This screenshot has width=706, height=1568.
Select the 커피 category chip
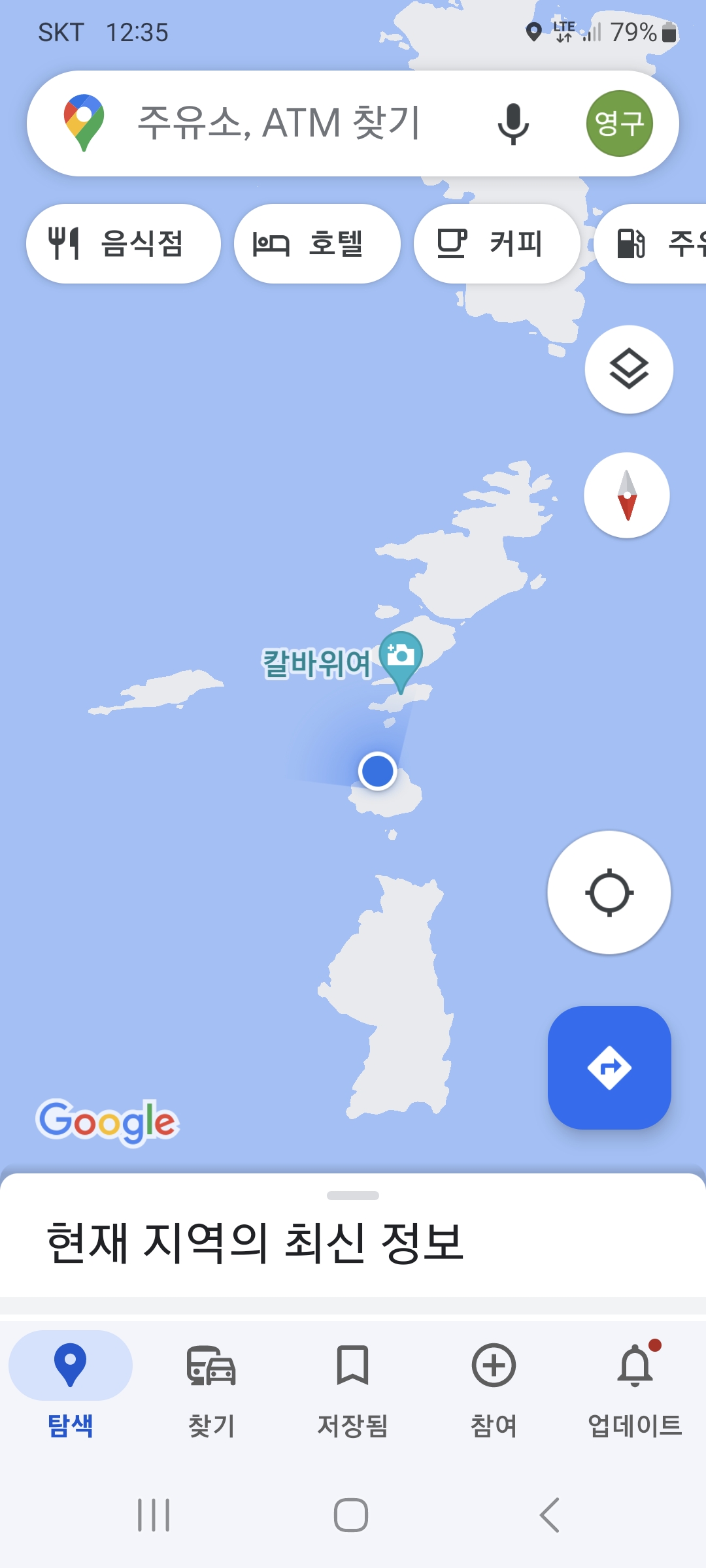coord(496,244)
